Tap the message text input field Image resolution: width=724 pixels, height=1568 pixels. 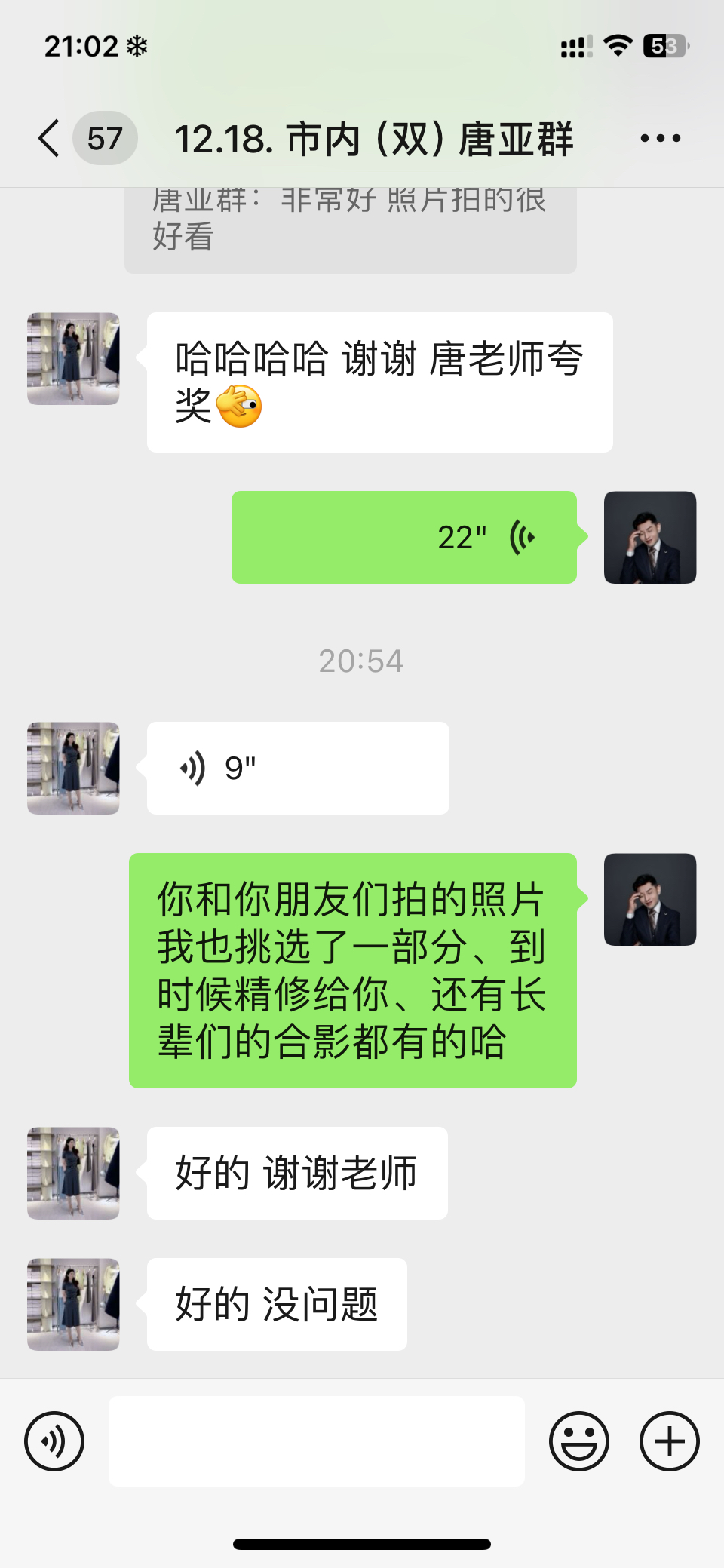[317, 1441]
